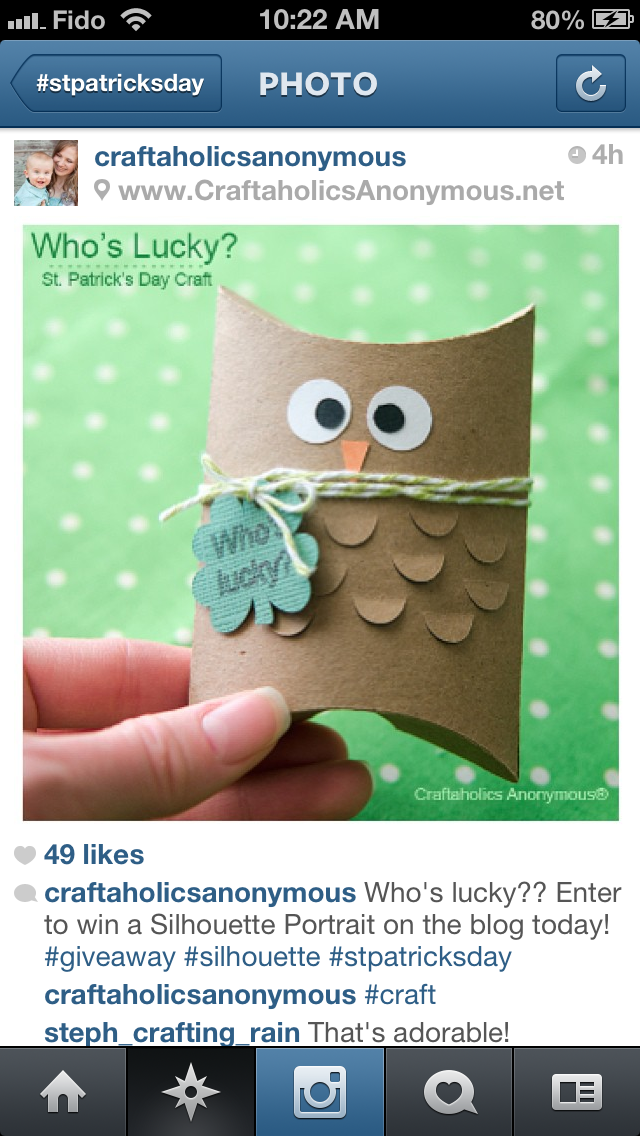This screenshot has width=640, height=1136.
Task: Switch to the Explore star tab
Action: tap(191, 1092)
